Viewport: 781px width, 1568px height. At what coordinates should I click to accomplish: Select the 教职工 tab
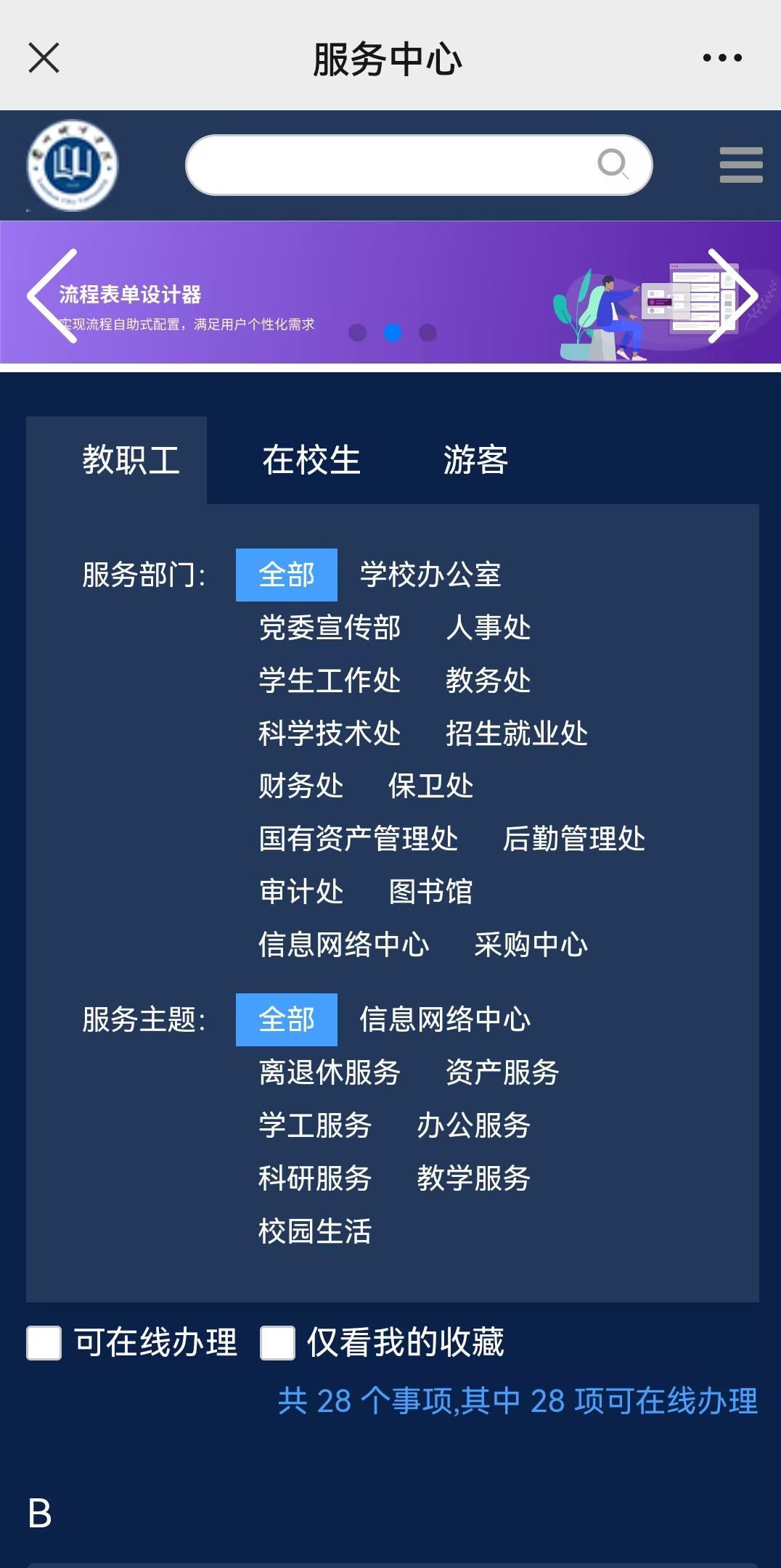click(x=131, y=460)
